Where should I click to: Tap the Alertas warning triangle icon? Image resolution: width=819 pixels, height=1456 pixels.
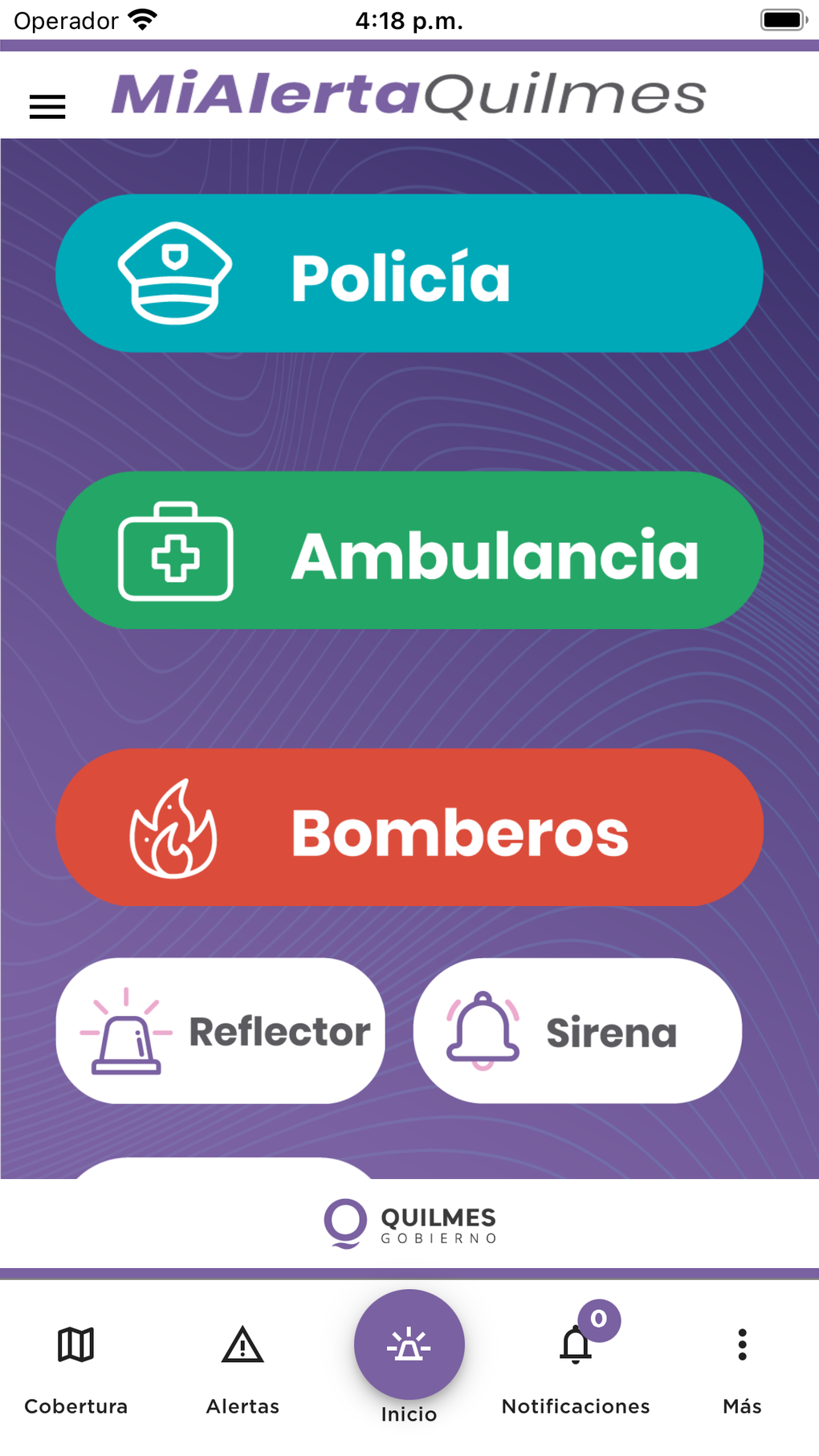click(x=242, y=1345)
